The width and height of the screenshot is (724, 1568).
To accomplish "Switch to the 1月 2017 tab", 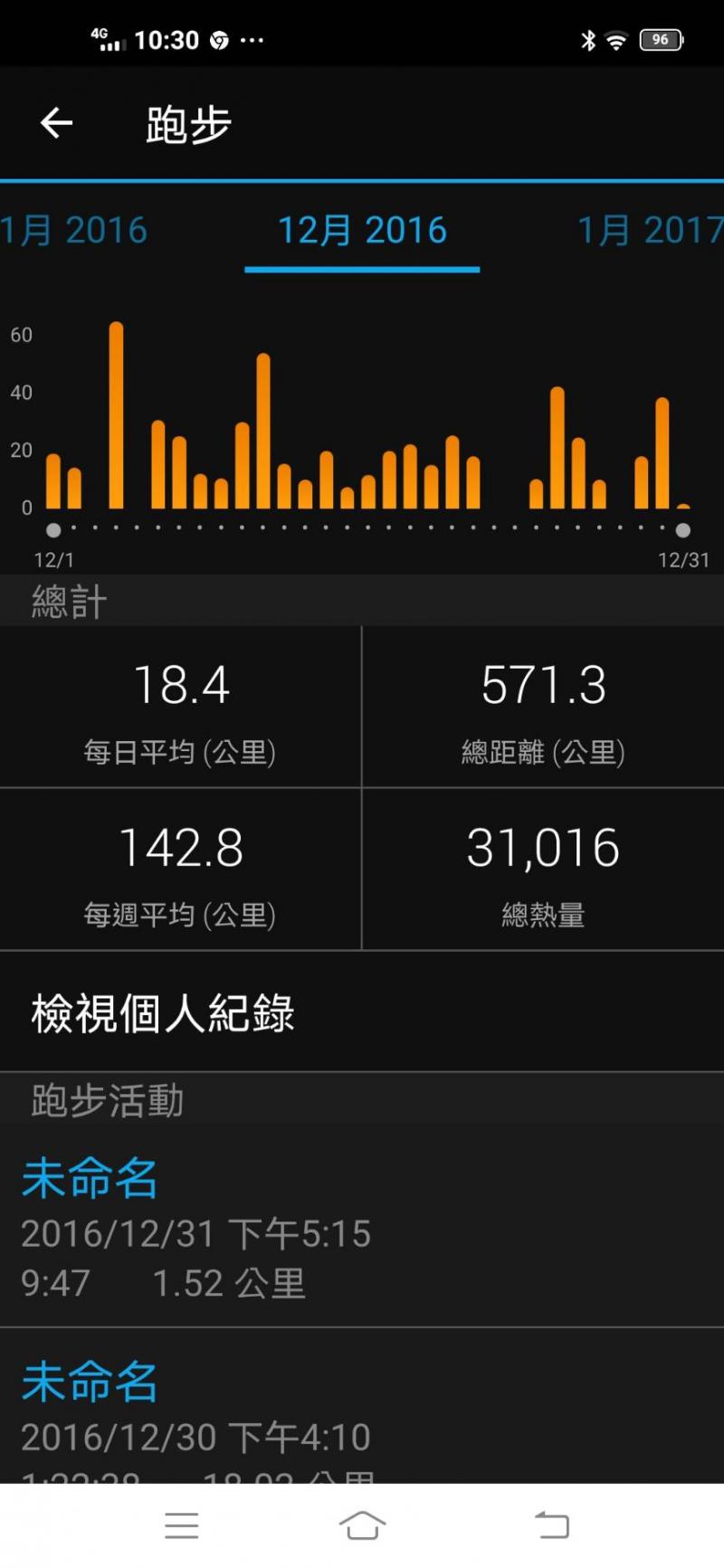I will pos(650,231).
